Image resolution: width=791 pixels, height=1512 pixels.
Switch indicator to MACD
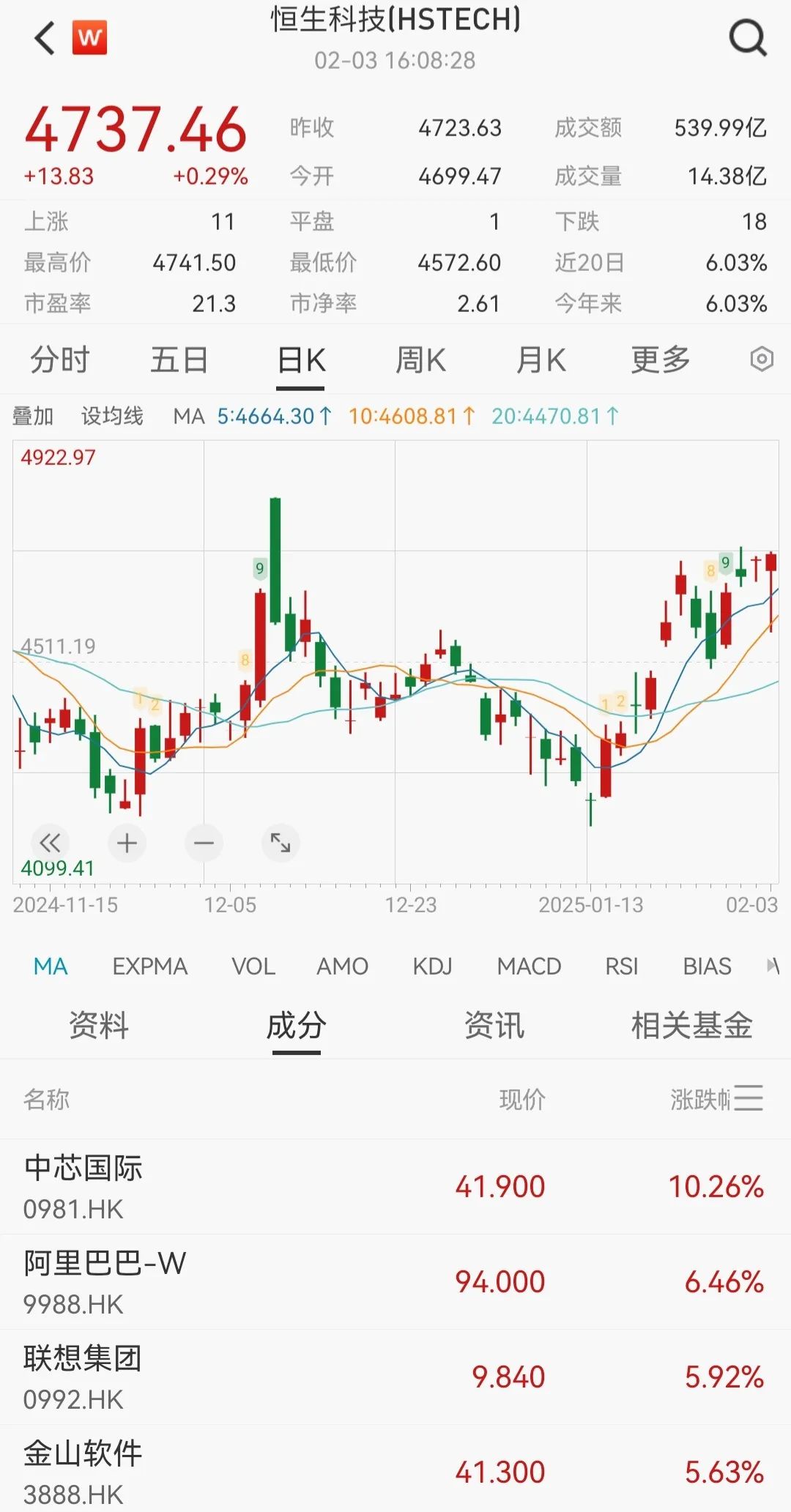click(529, 967)
